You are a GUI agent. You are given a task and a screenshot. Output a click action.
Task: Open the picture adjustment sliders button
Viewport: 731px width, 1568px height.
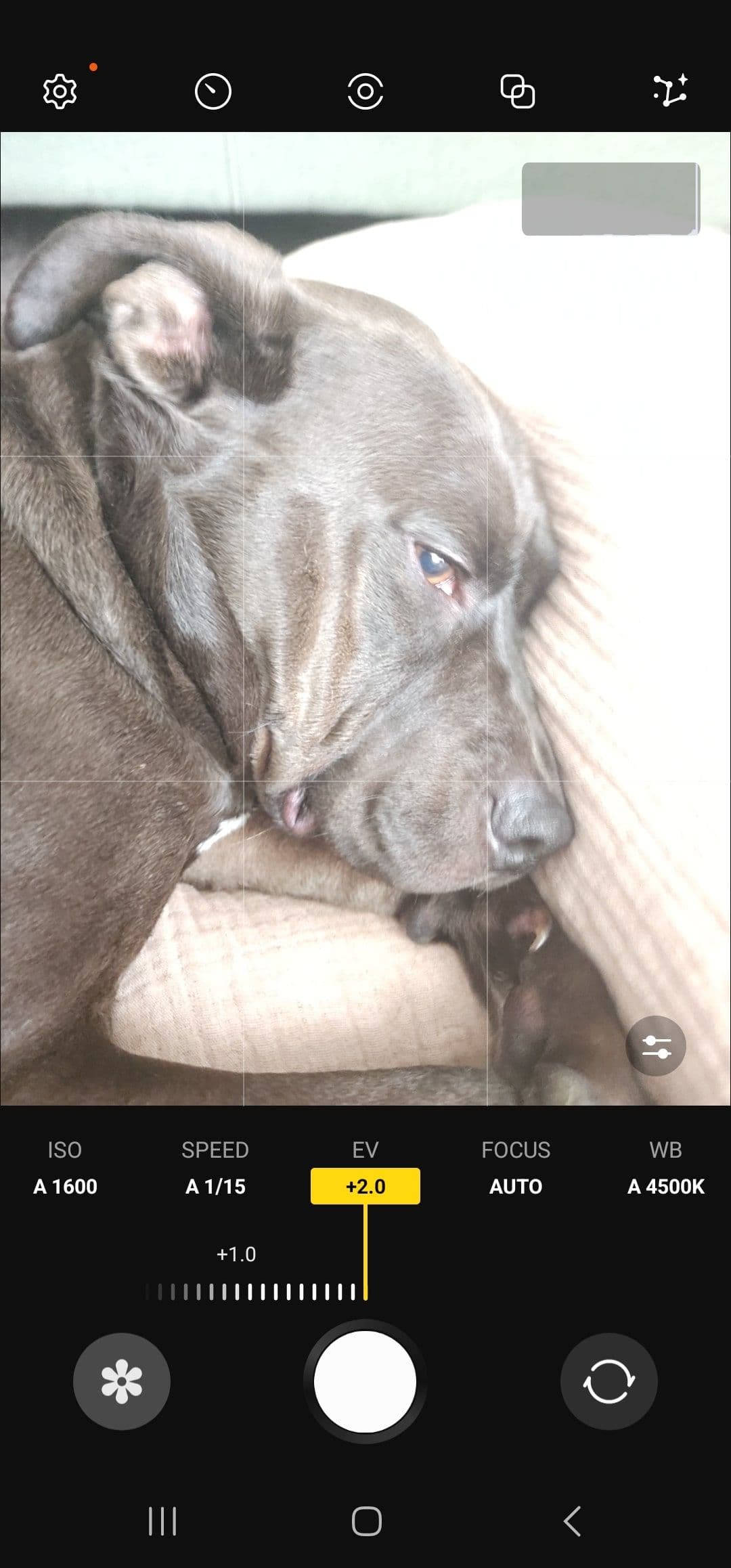click(x=656, y=1047)
